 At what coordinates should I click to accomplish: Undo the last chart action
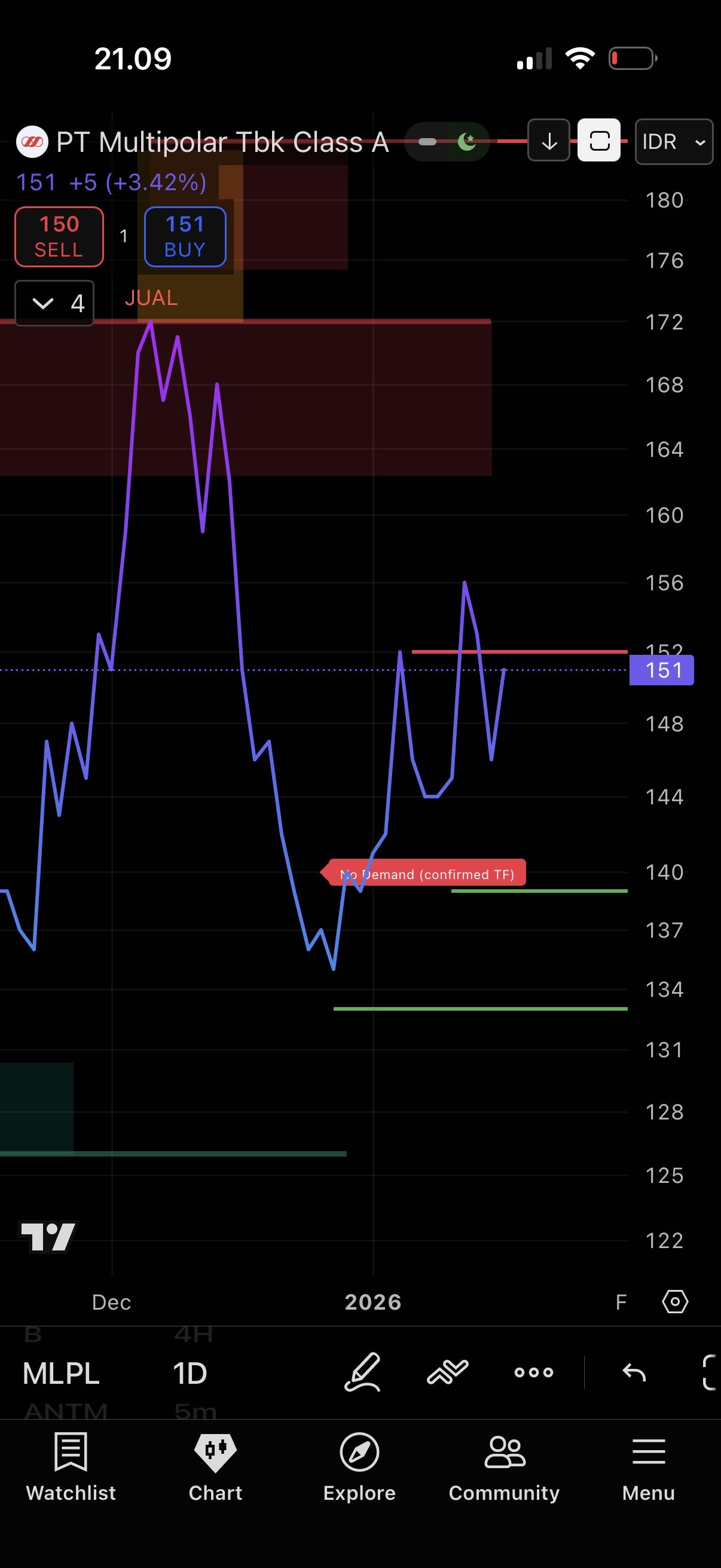[x=633, y=1372]
